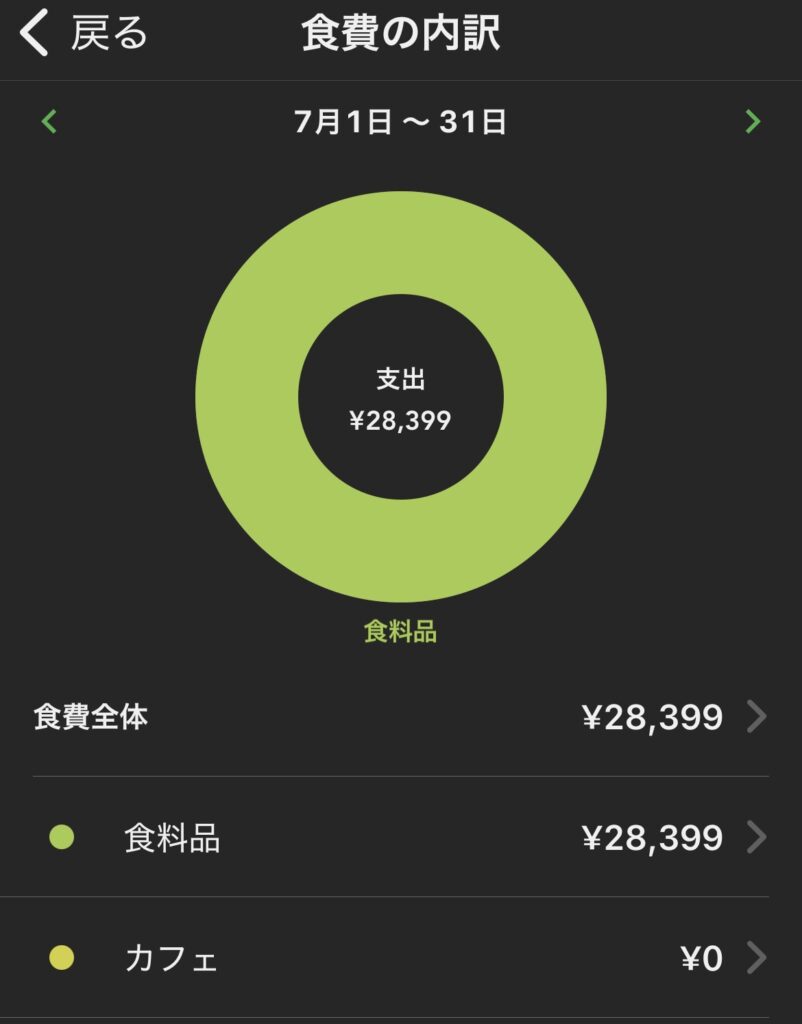Open the 食料品 category row
The height and width of the screenshot is (1024, 802).
coord(400,837)
